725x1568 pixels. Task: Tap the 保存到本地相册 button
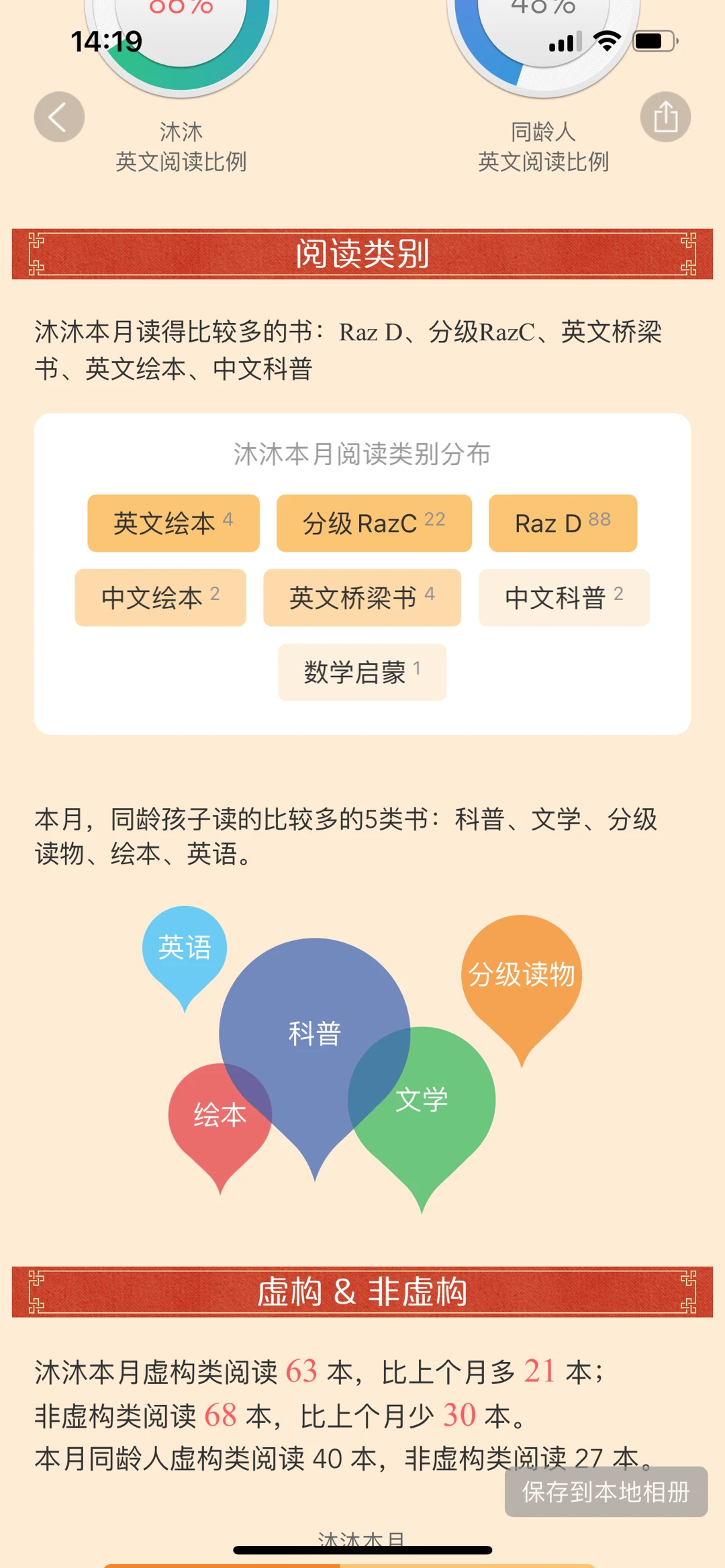[x=606, y=1491]
